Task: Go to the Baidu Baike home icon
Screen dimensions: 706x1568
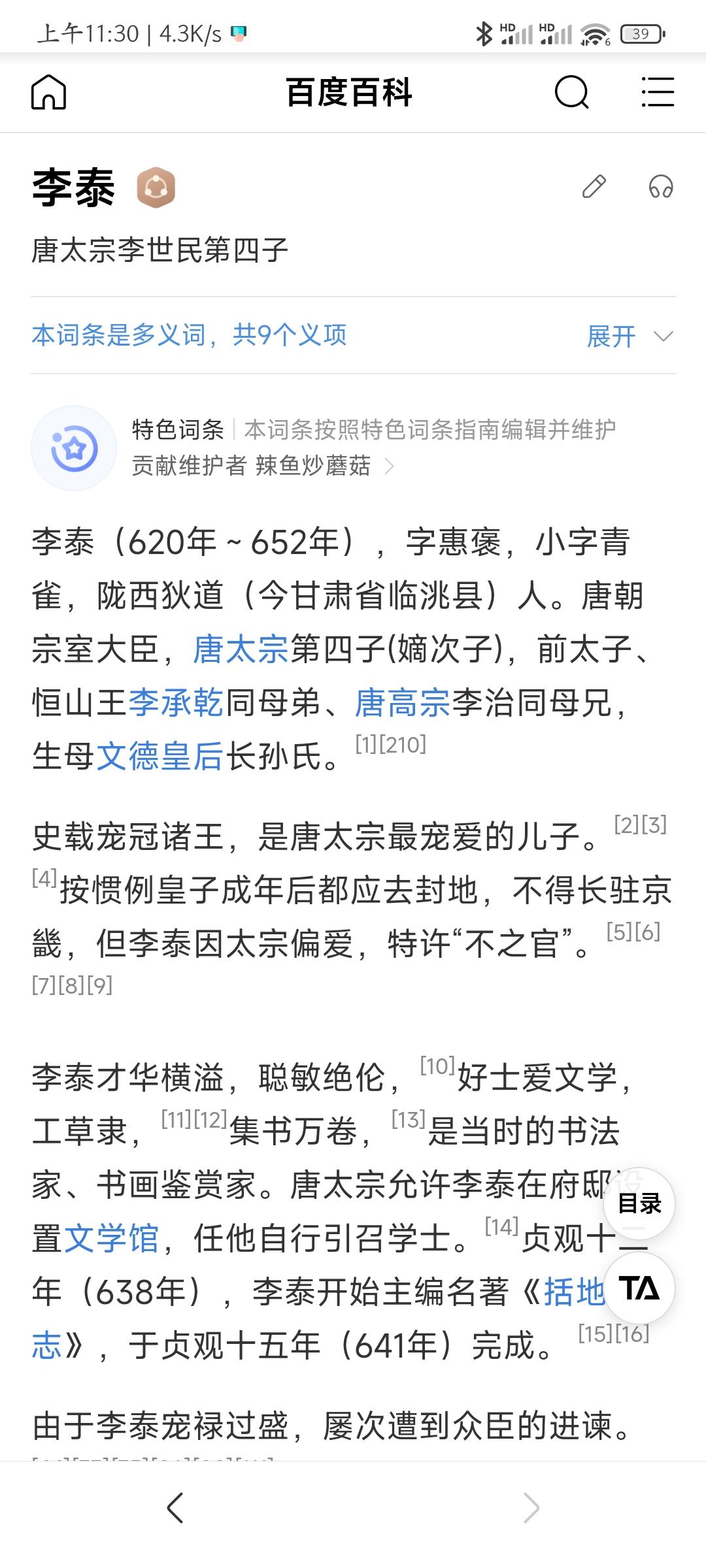Action: click(x=49, y=92)
